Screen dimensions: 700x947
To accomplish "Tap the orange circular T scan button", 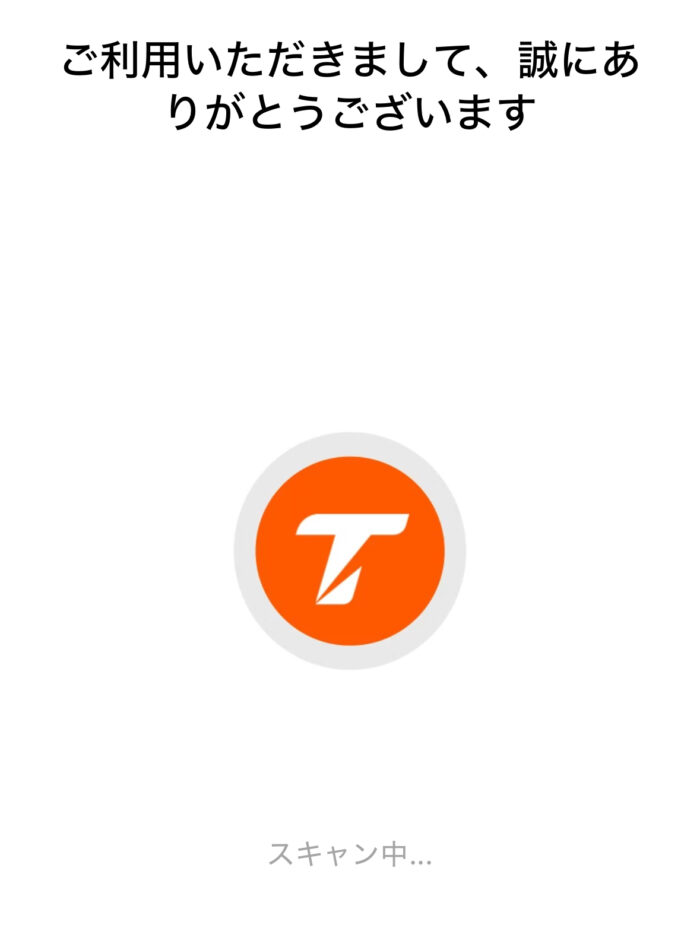I will pyautogui.click(x=350, y=549).
